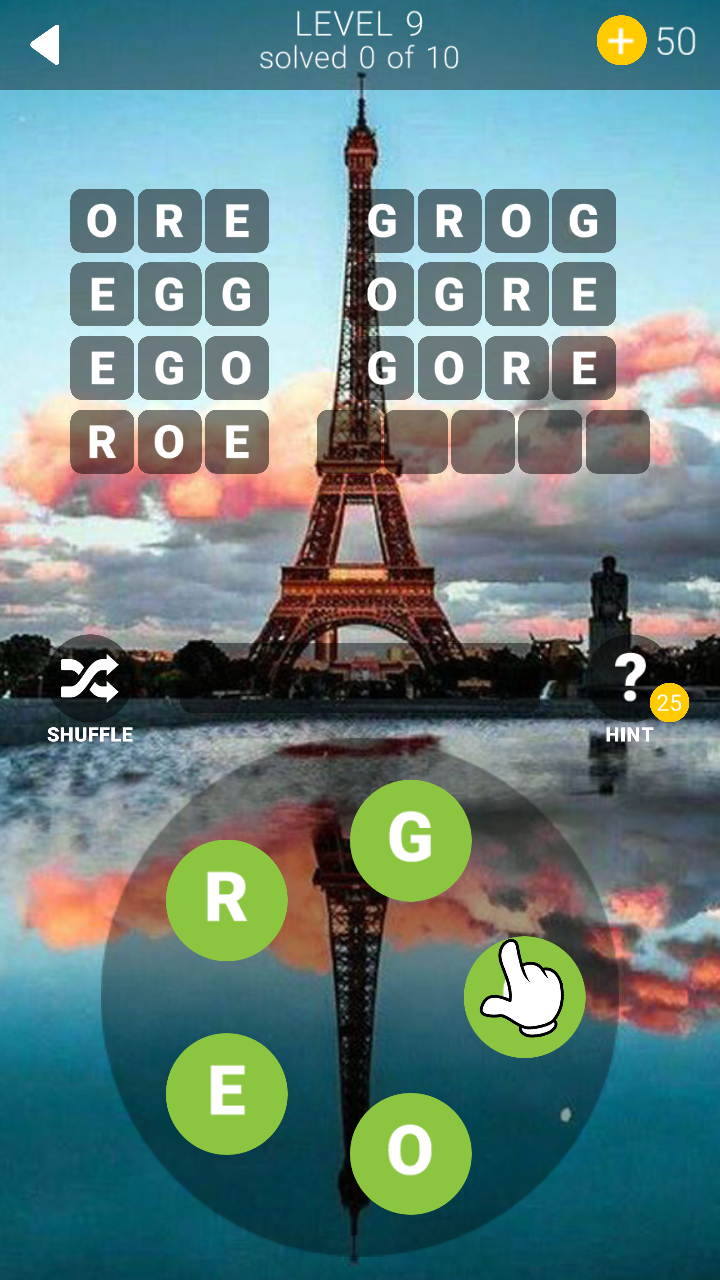Tap the word ROE in the grid
Viewport: 720px width, 1280px height.
[168, 441]
